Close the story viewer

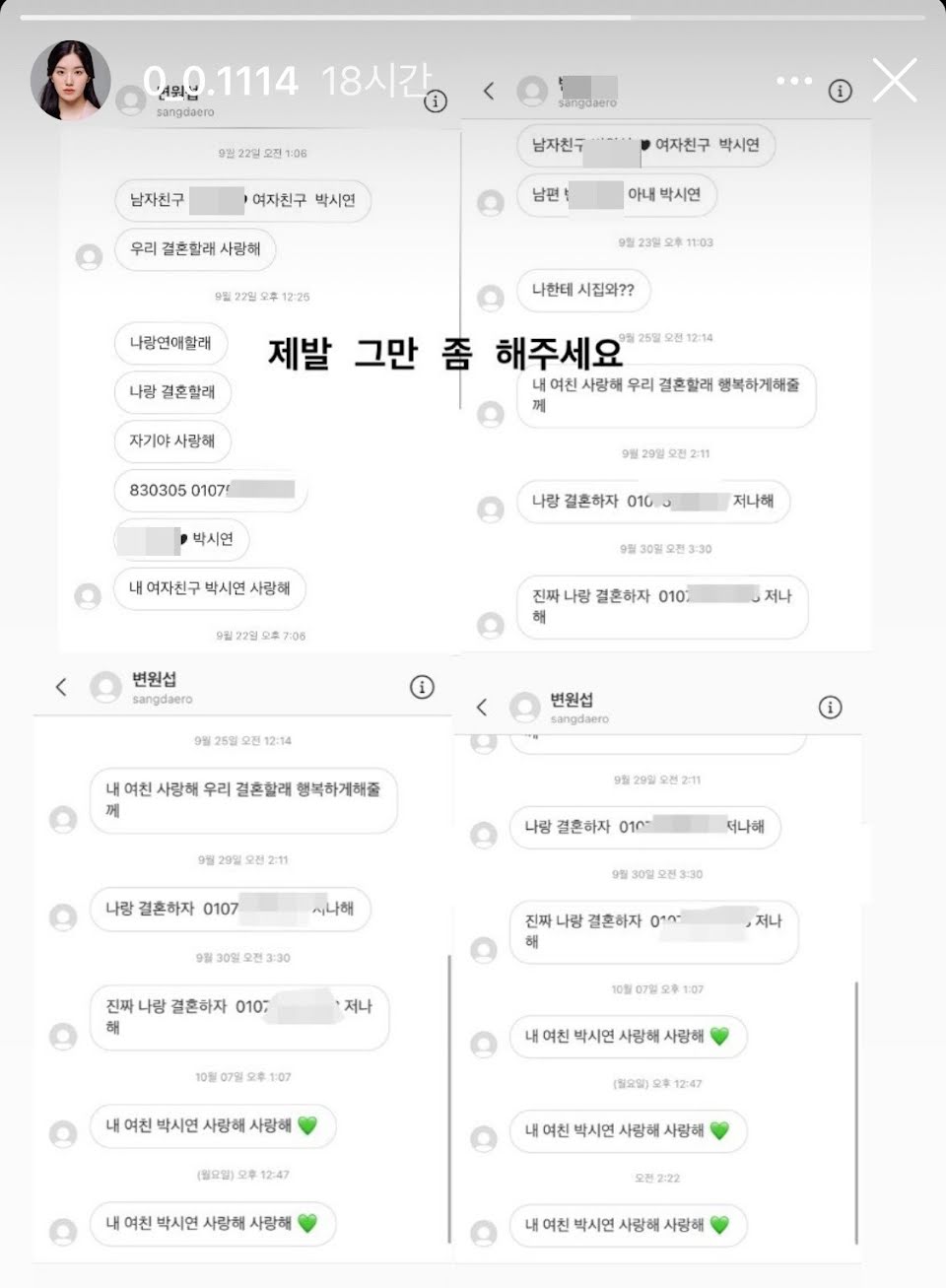pos(895,80)
